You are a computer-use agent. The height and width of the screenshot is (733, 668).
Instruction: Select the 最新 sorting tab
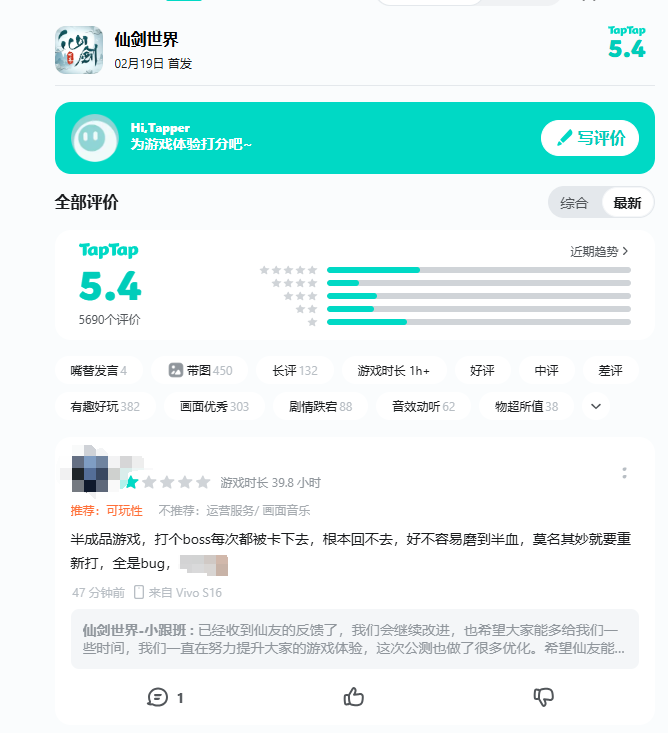(x=627, y=203)
